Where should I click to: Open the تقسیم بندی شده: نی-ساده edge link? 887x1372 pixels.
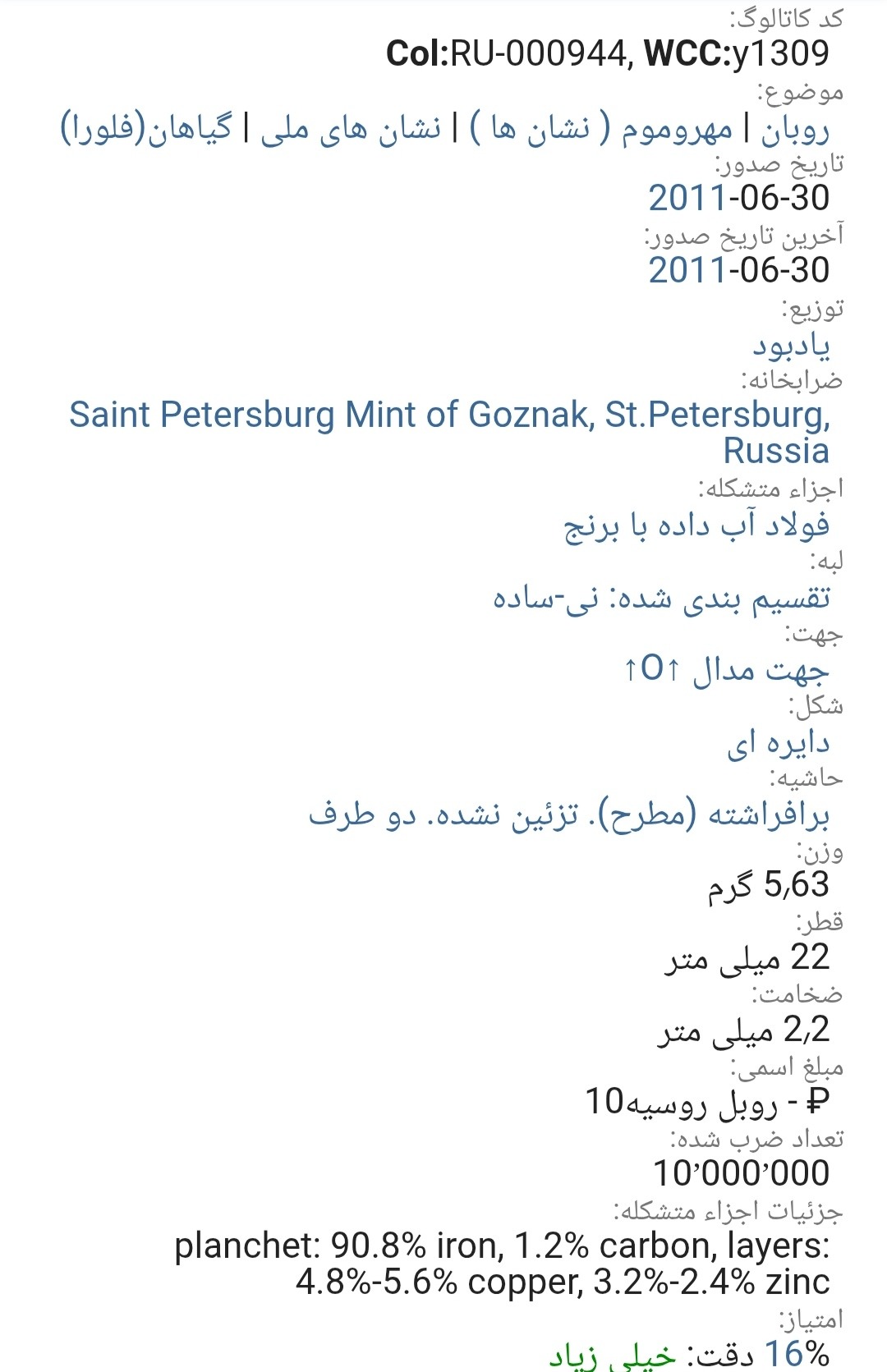click(x=661, y=598)
